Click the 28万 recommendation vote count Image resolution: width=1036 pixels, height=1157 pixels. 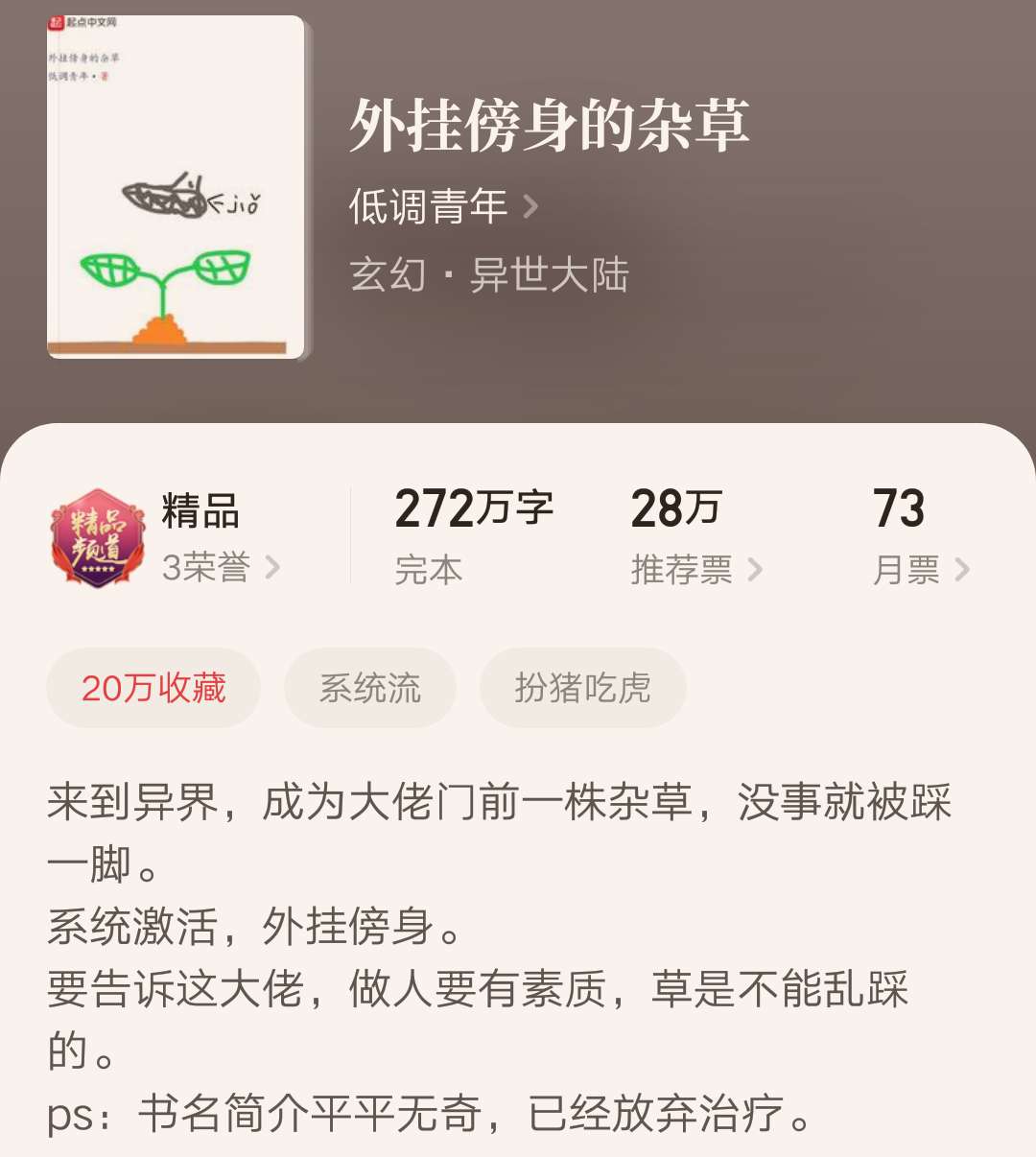pos(674,510)
